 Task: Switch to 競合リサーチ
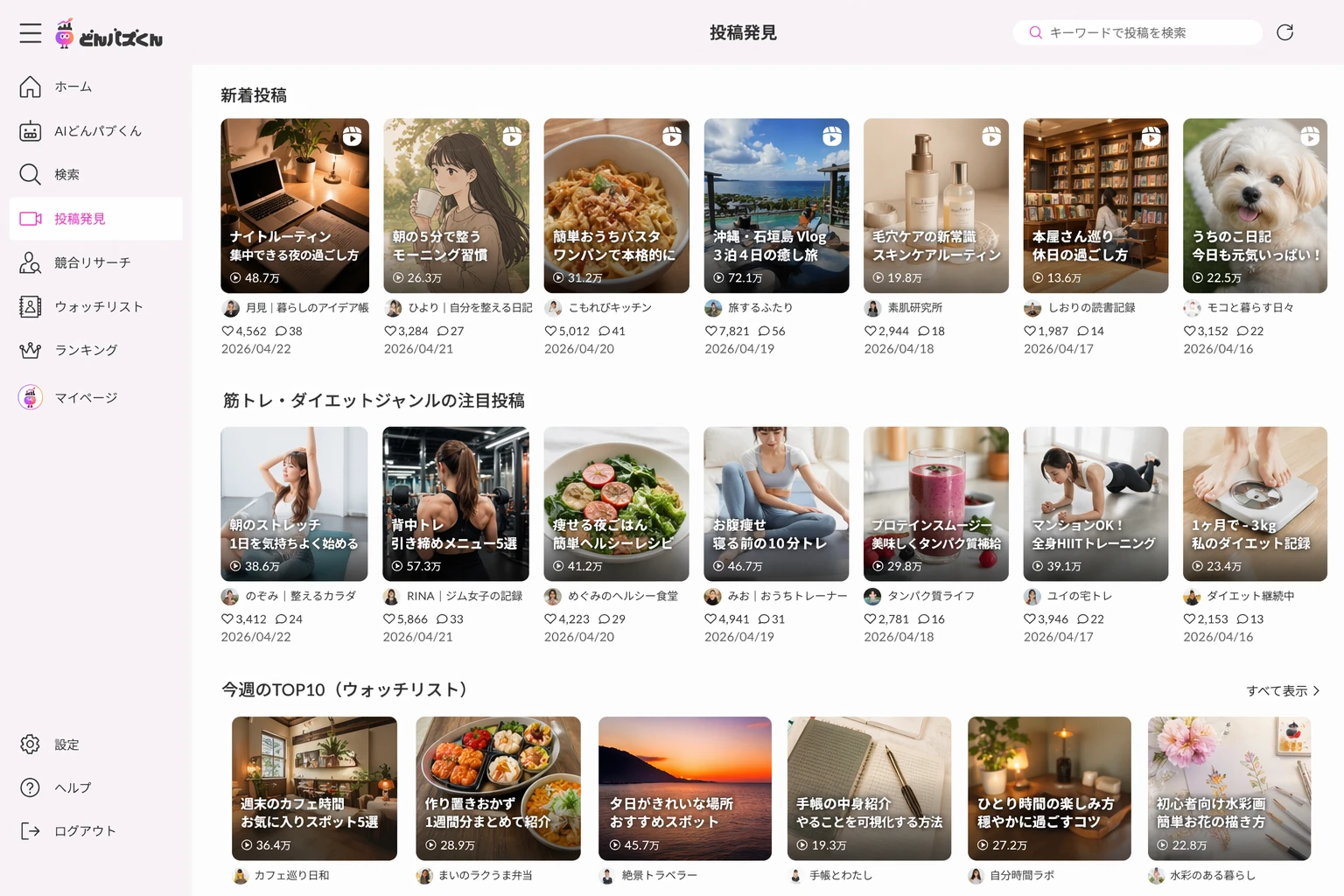pyautogui.click(x=91, y=262)
